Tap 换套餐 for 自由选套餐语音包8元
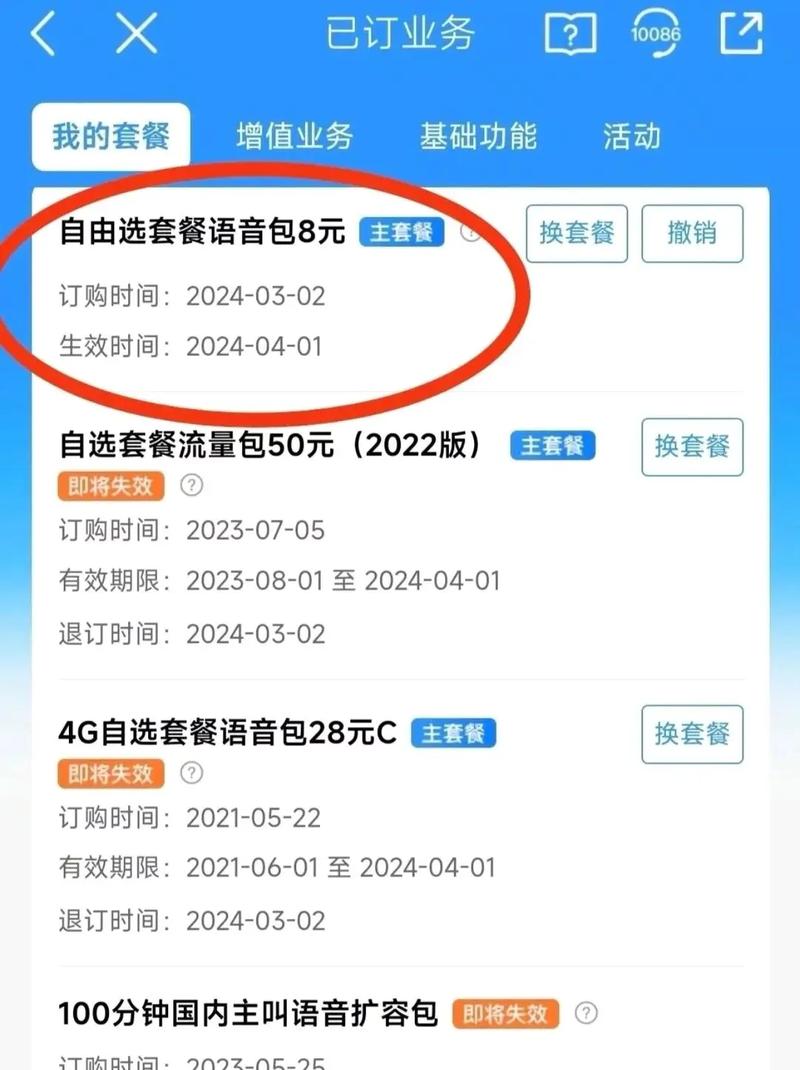This screenshot has width=800, height=1070. [576, 233]
